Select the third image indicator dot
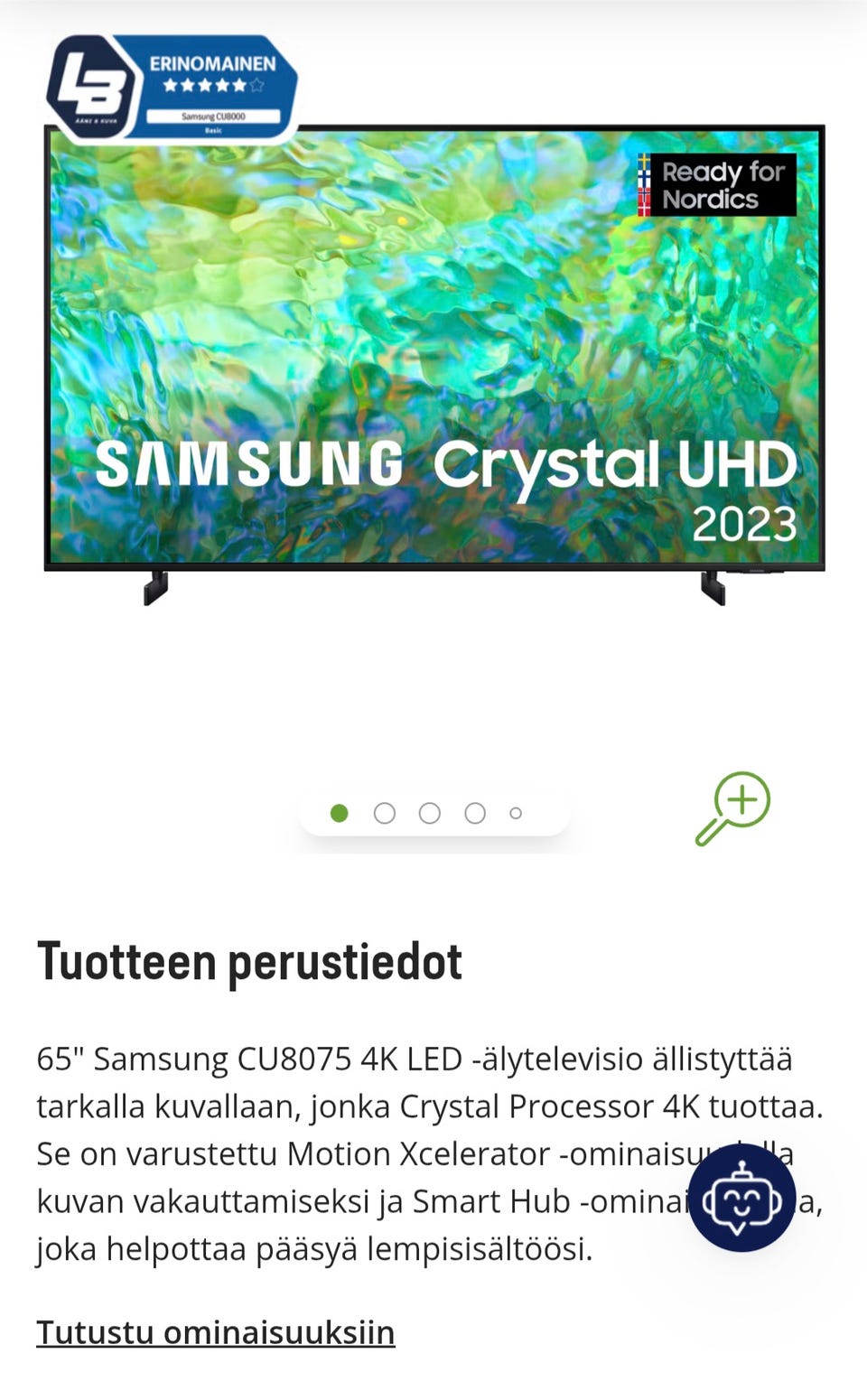 click(430, 813)
